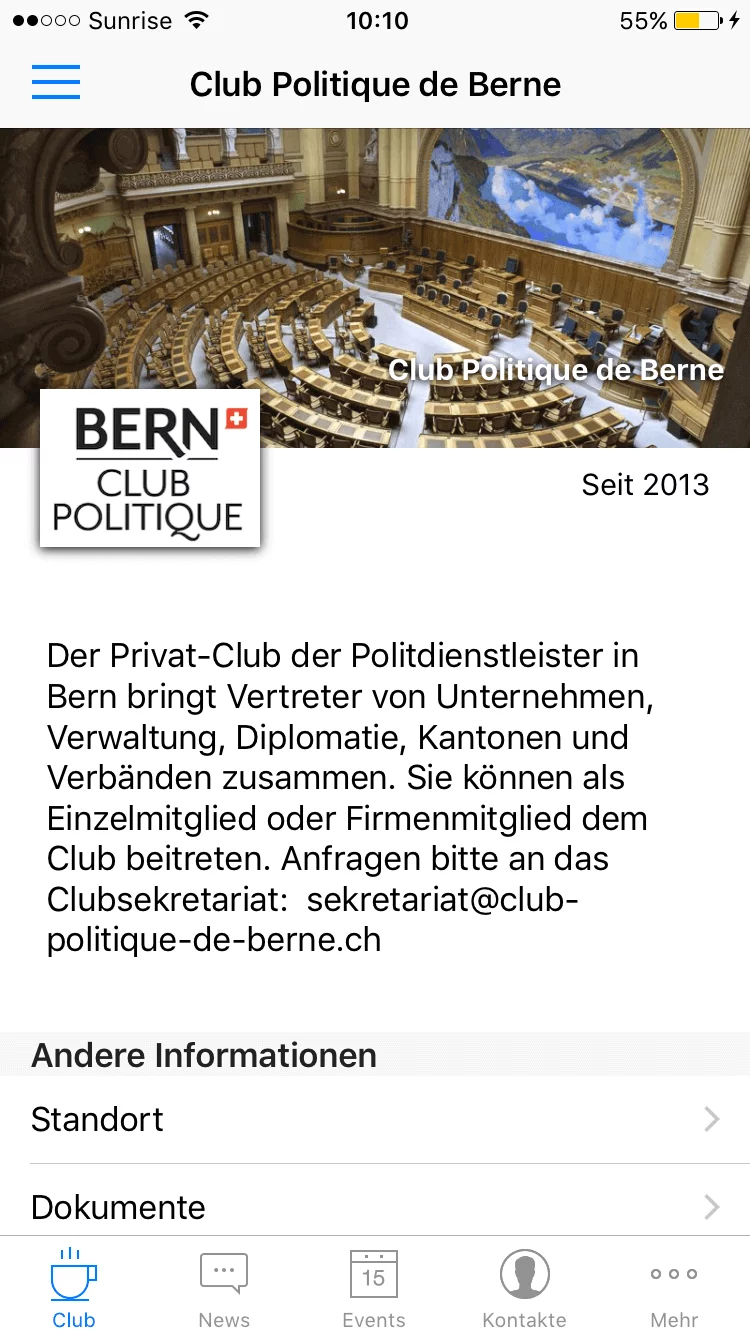Switch to the Club tab
Viewport: 750px width, 1334px height.
pyautogui.click(x=74, y=1288)
